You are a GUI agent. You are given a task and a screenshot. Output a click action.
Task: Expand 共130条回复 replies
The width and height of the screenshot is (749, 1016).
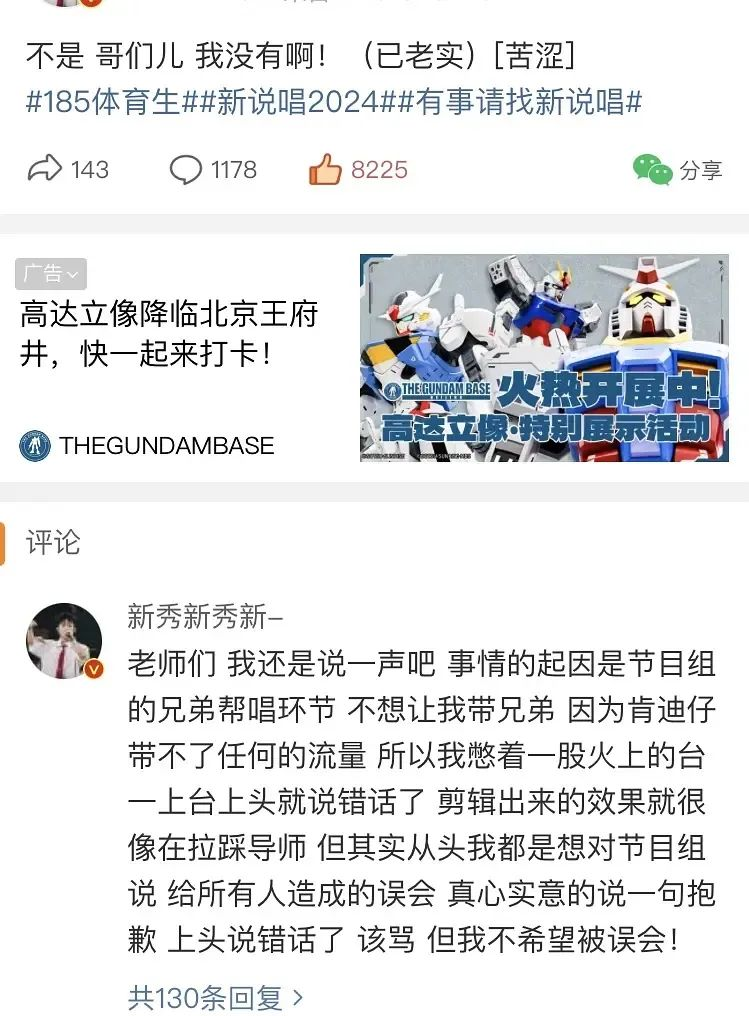(215, 996)
